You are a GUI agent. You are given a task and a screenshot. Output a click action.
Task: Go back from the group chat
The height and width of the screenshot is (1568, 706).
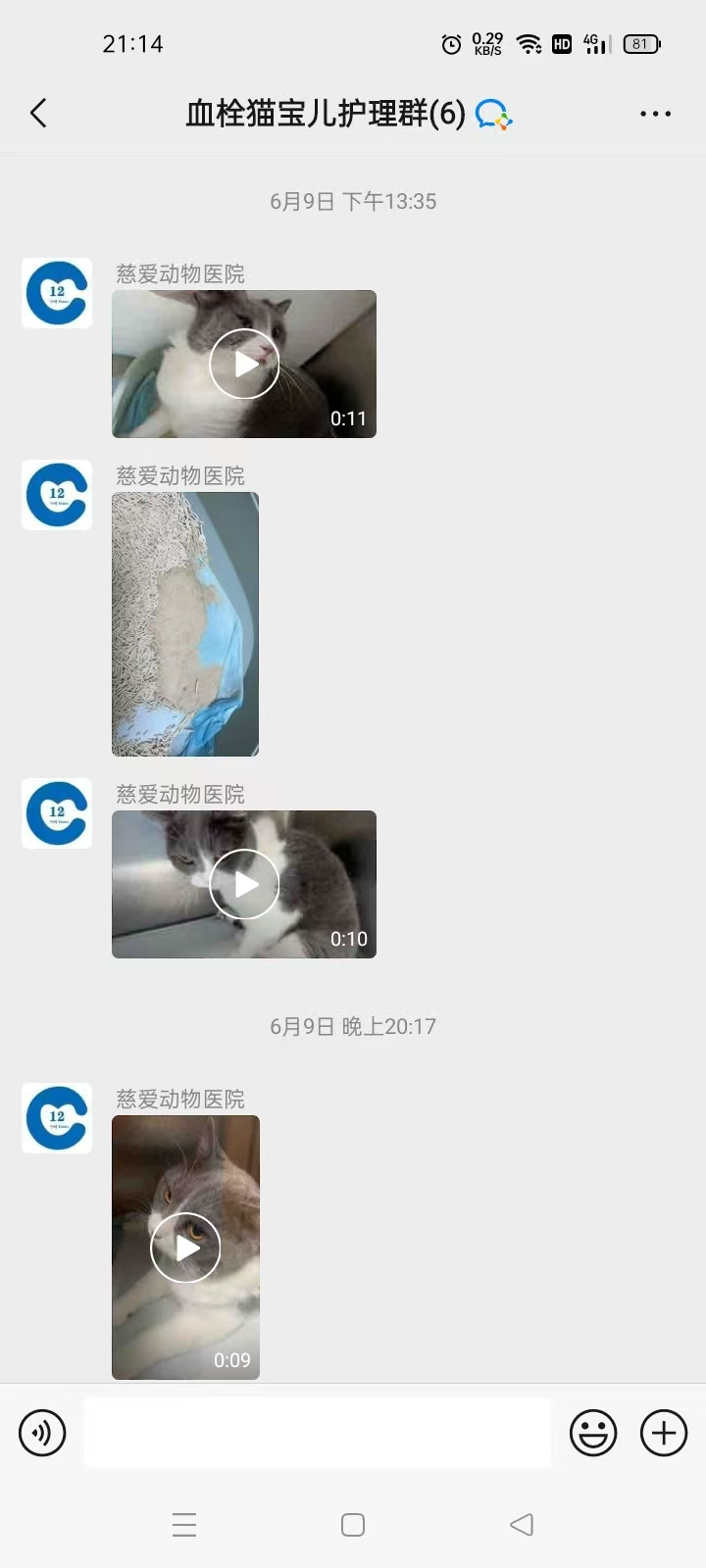click(39, 114)
